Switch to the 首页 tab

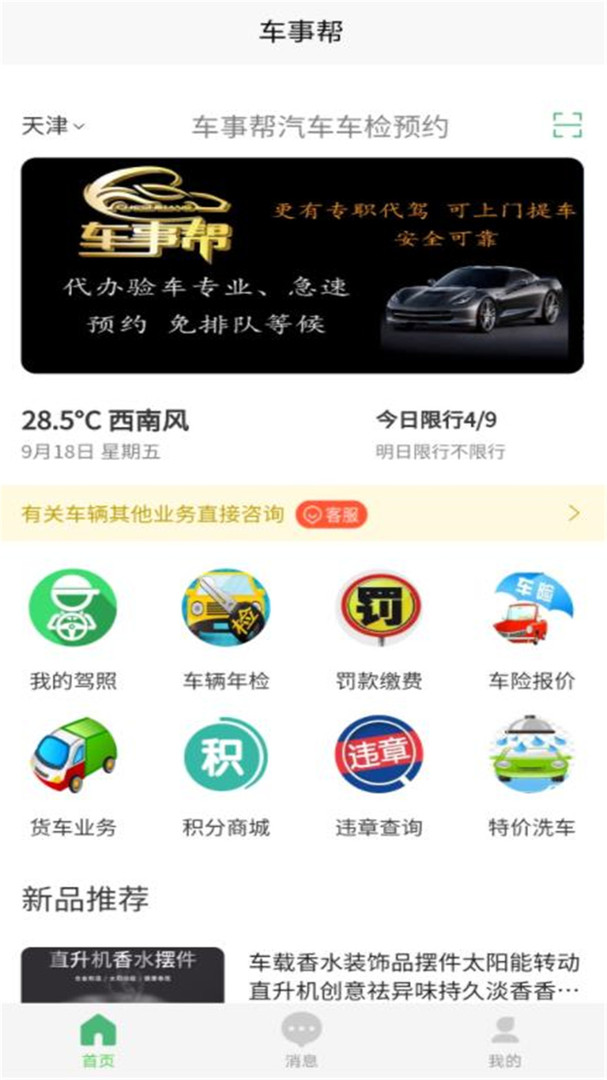(x=98, y=1041)
